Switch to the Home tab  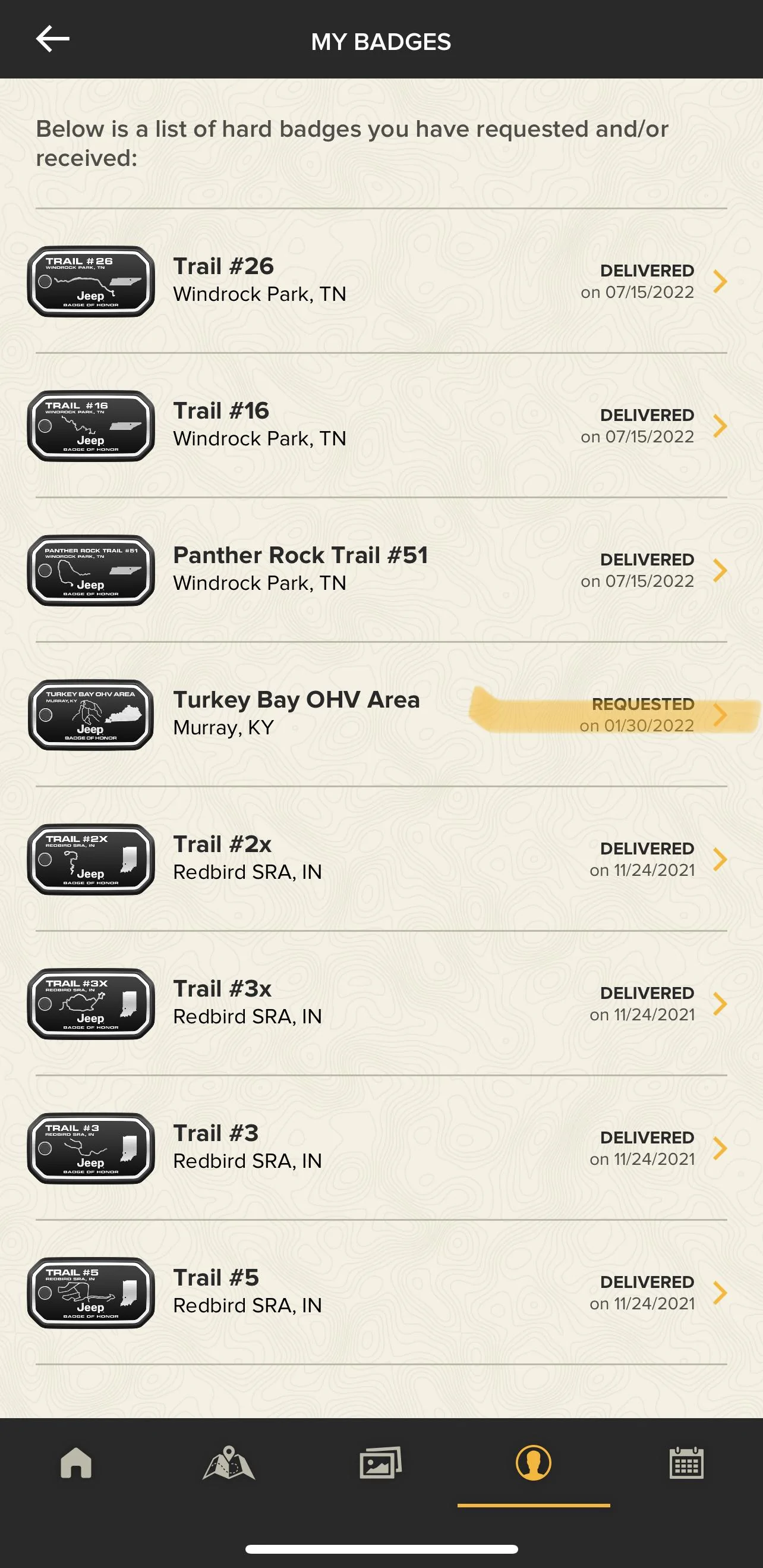click(x=76, y=1463)
